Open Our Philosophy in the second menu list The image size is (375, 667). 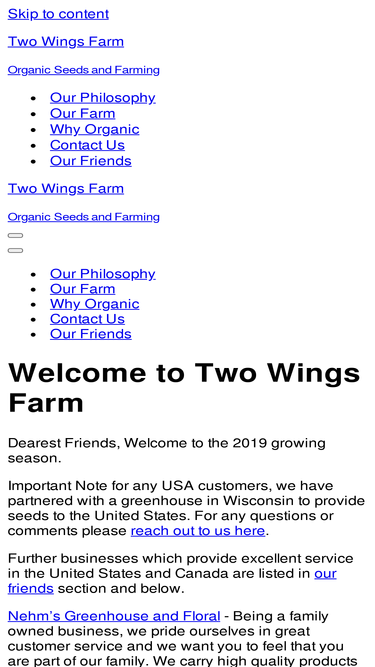click(x=102, y=274)
